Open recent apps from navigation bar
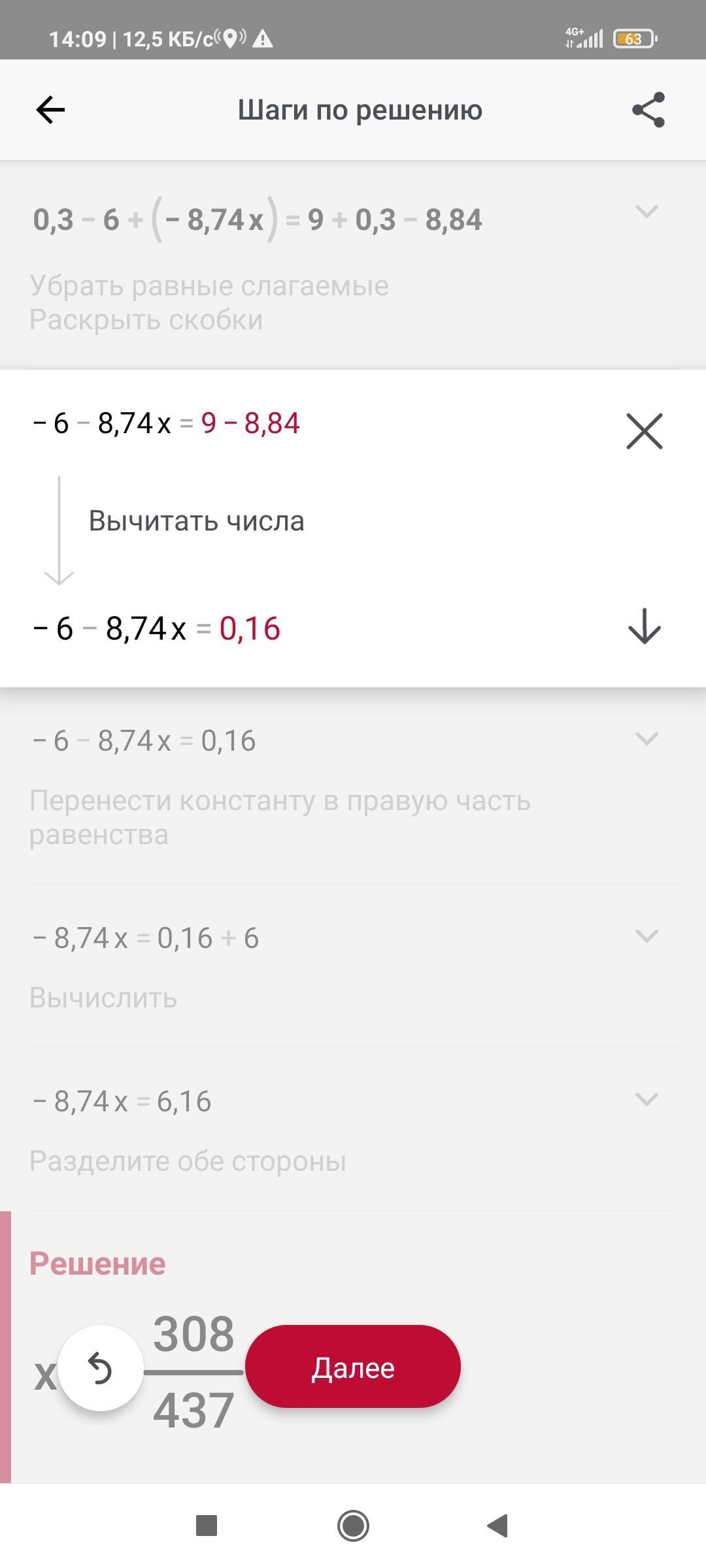The height and width of the screenshot is (1568, 706). click(207, 1526)
